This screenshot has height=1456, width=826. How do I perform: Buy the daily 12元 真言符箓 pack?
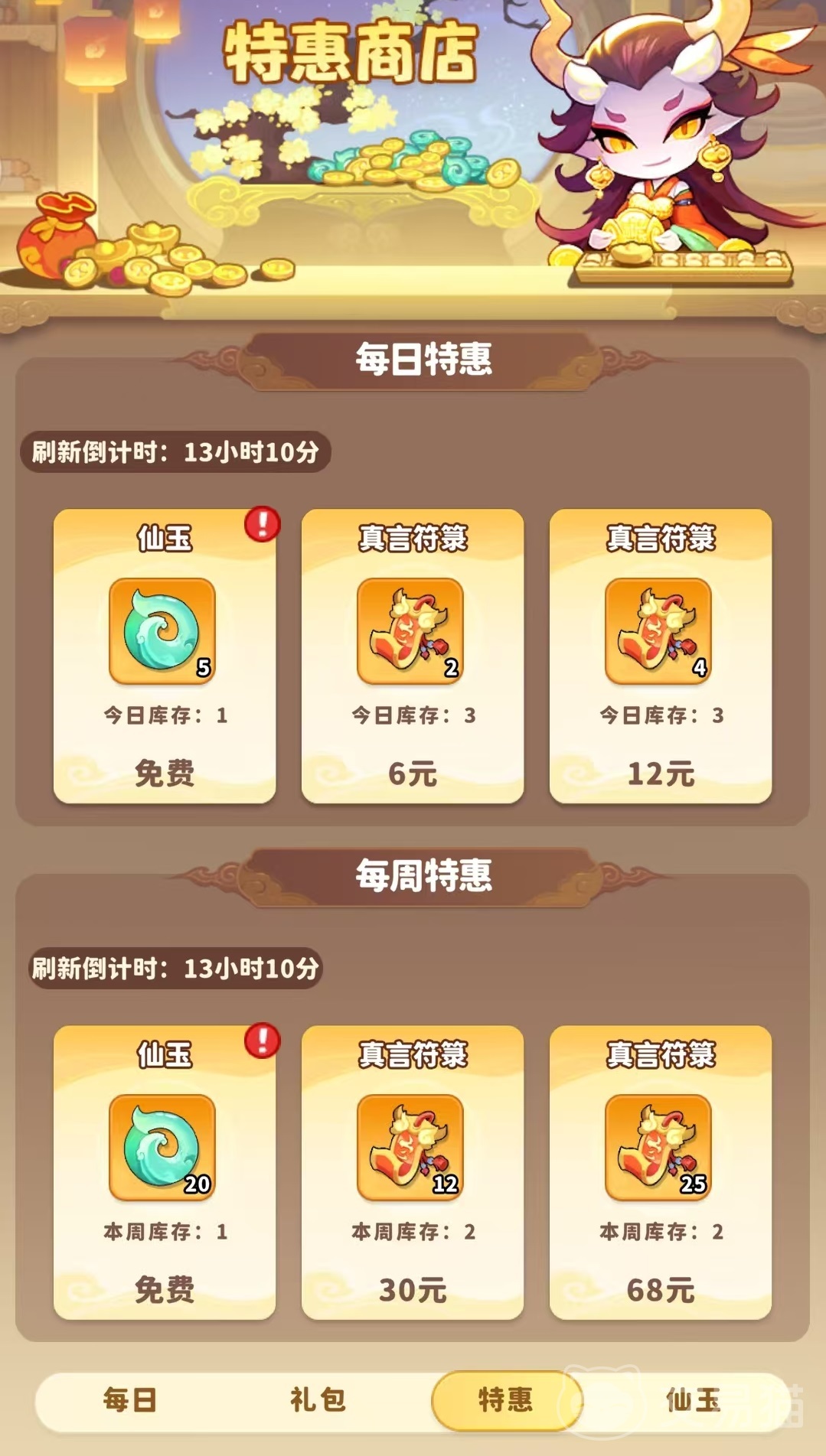pos(661,773)
